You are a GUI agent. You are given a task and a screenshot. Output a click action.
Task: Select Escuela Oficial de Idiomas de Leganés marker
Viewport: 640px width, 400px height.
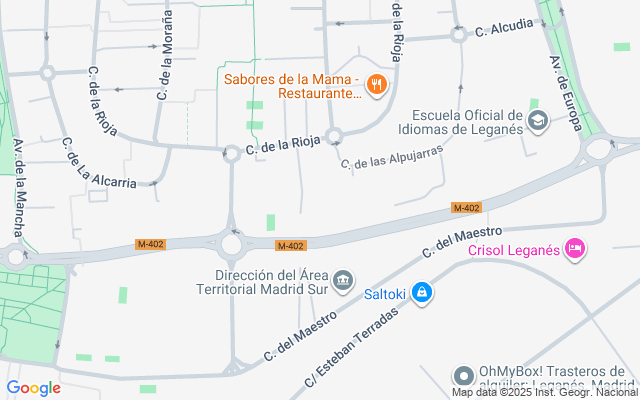tap(539, 121)
